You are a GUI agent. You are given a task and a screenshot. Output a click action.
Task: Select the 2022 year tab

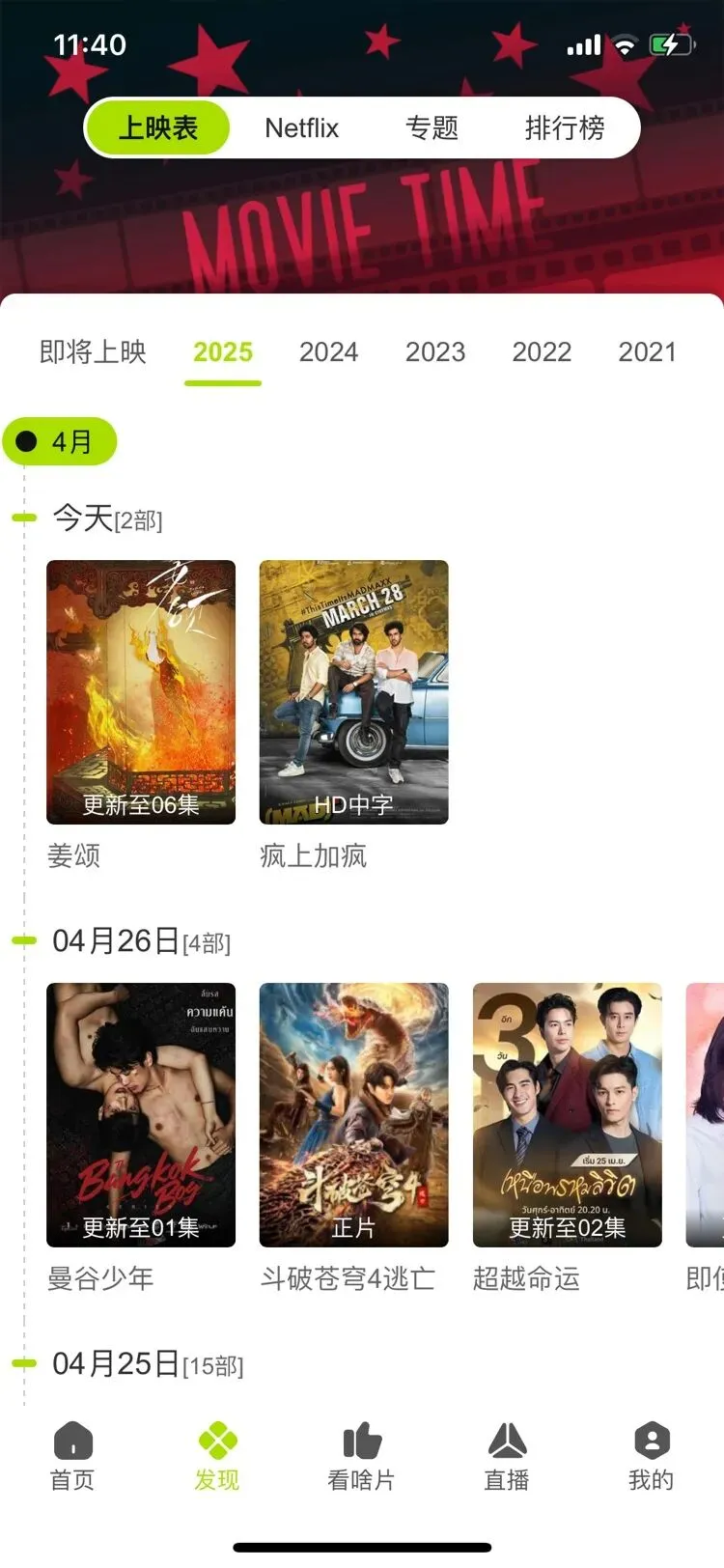pyautogui.click(x=542, y=352)
